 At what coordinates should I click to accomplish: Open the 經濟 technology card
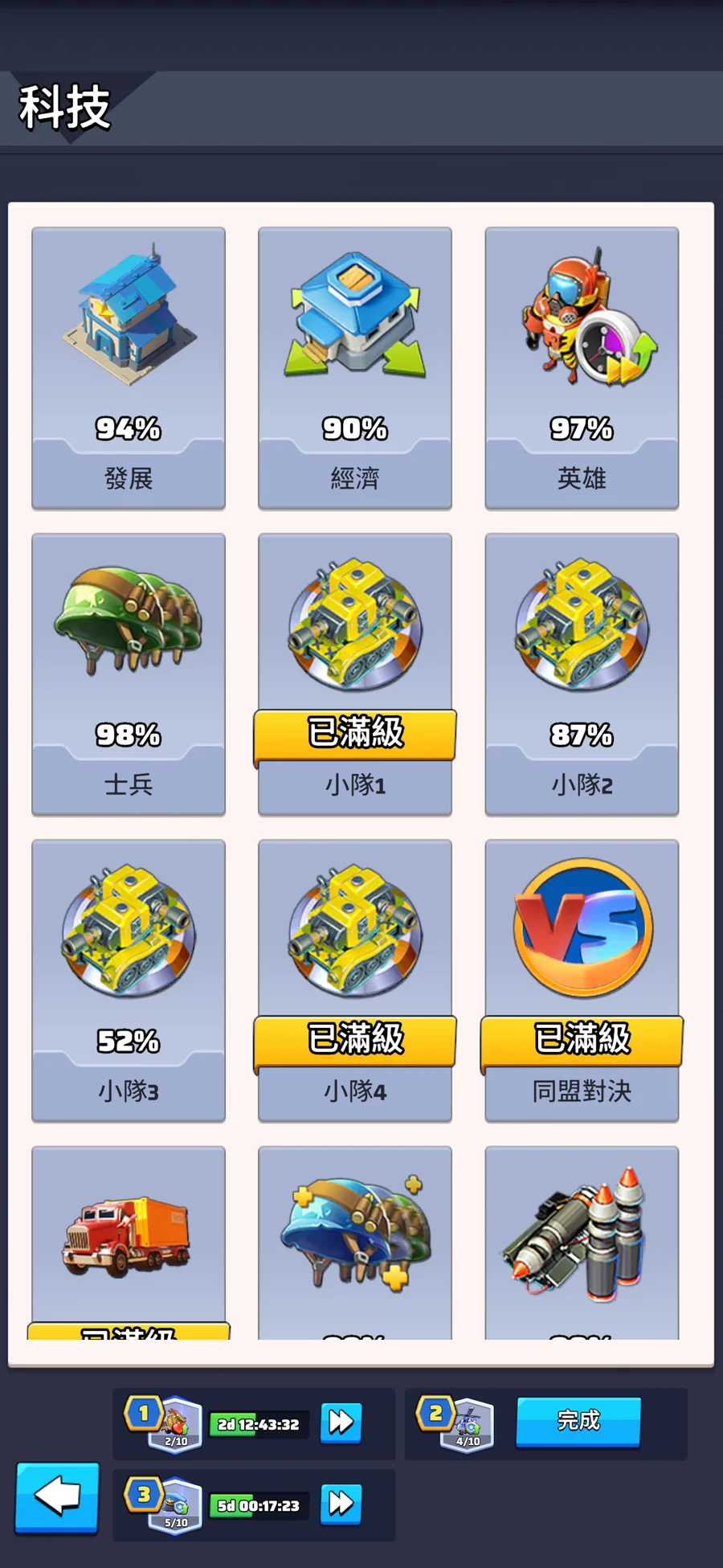[x=354, y=367]
